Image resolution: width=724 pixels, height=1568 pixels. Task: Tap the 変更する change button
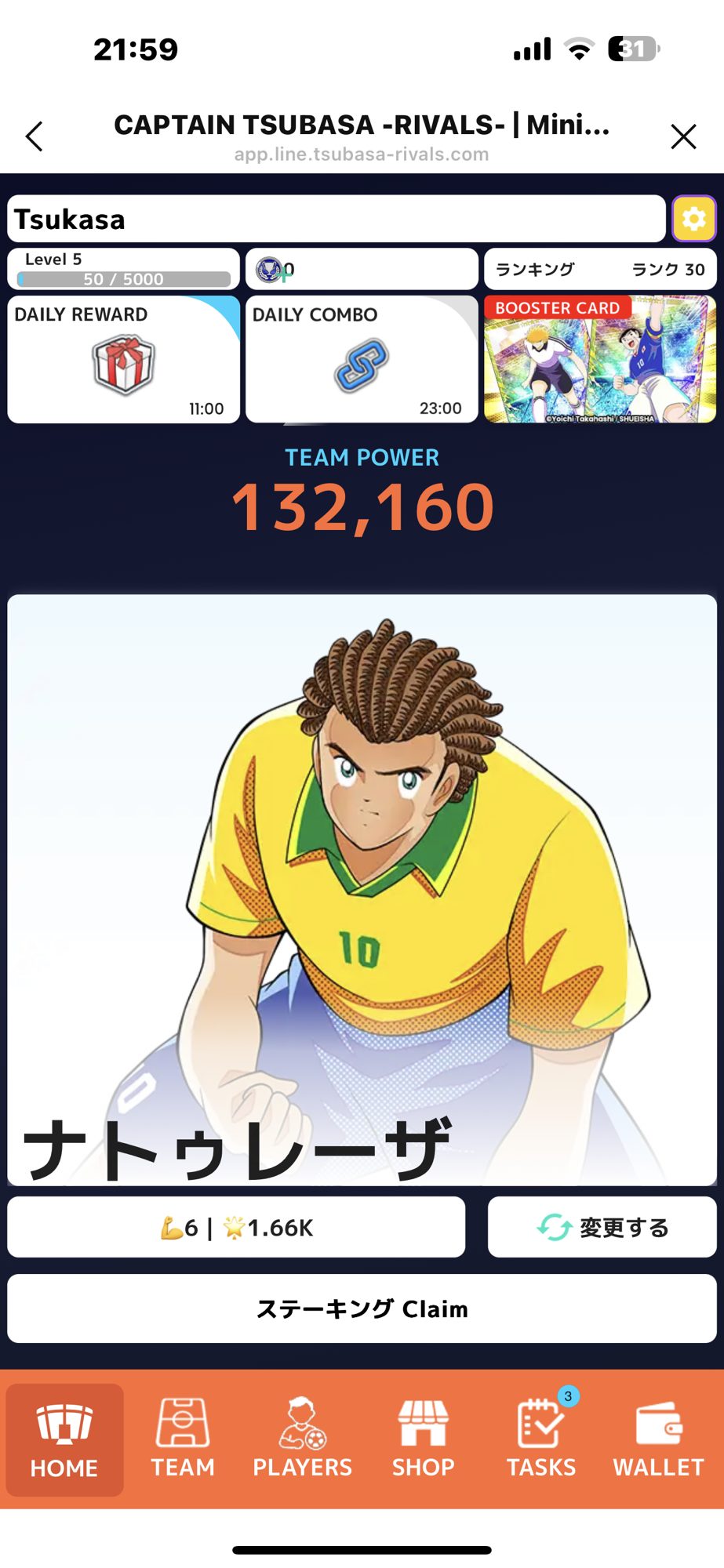click(x=602, y=1227)
